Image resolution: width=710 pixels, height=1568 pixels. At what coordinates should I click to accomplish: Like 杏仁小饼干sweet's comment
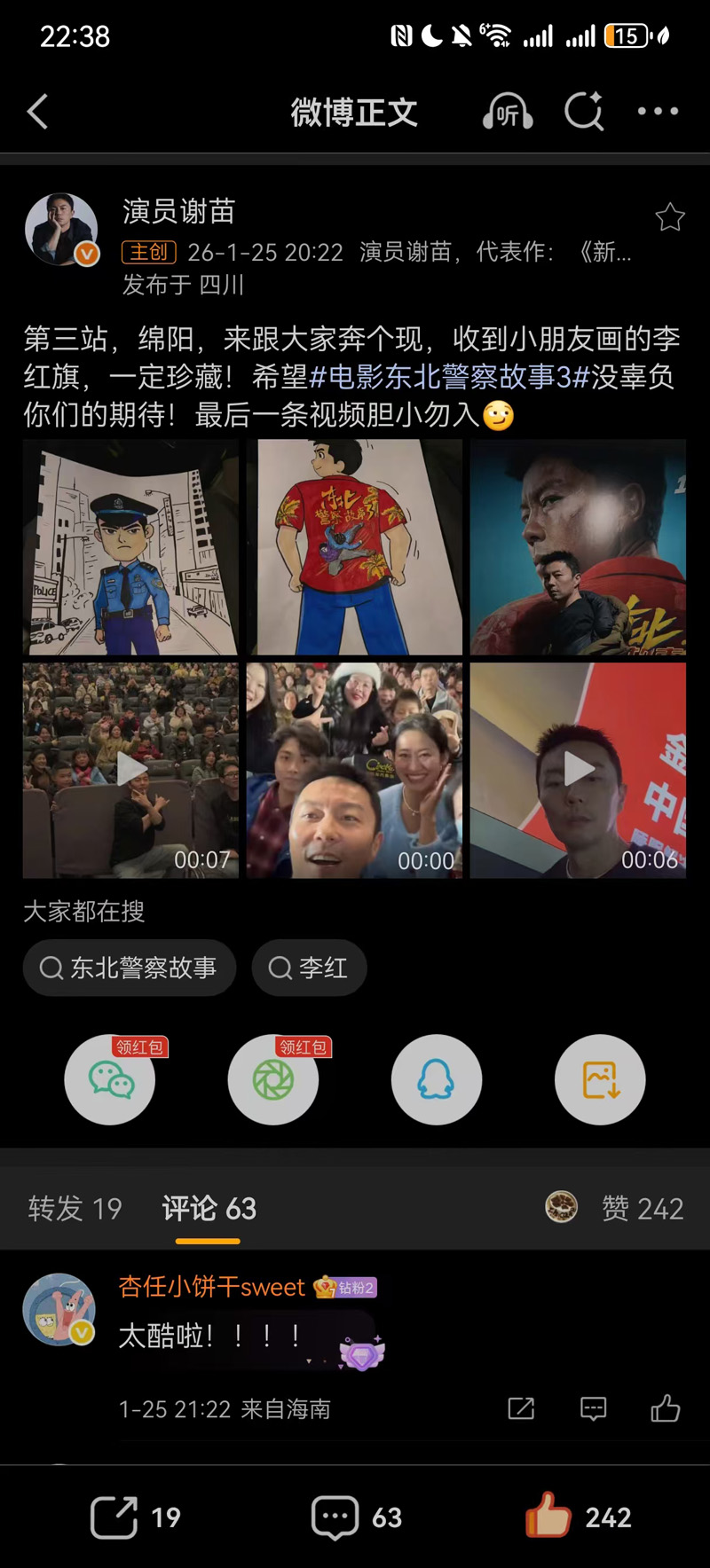pyautogui.click(x=665, y=1408)
